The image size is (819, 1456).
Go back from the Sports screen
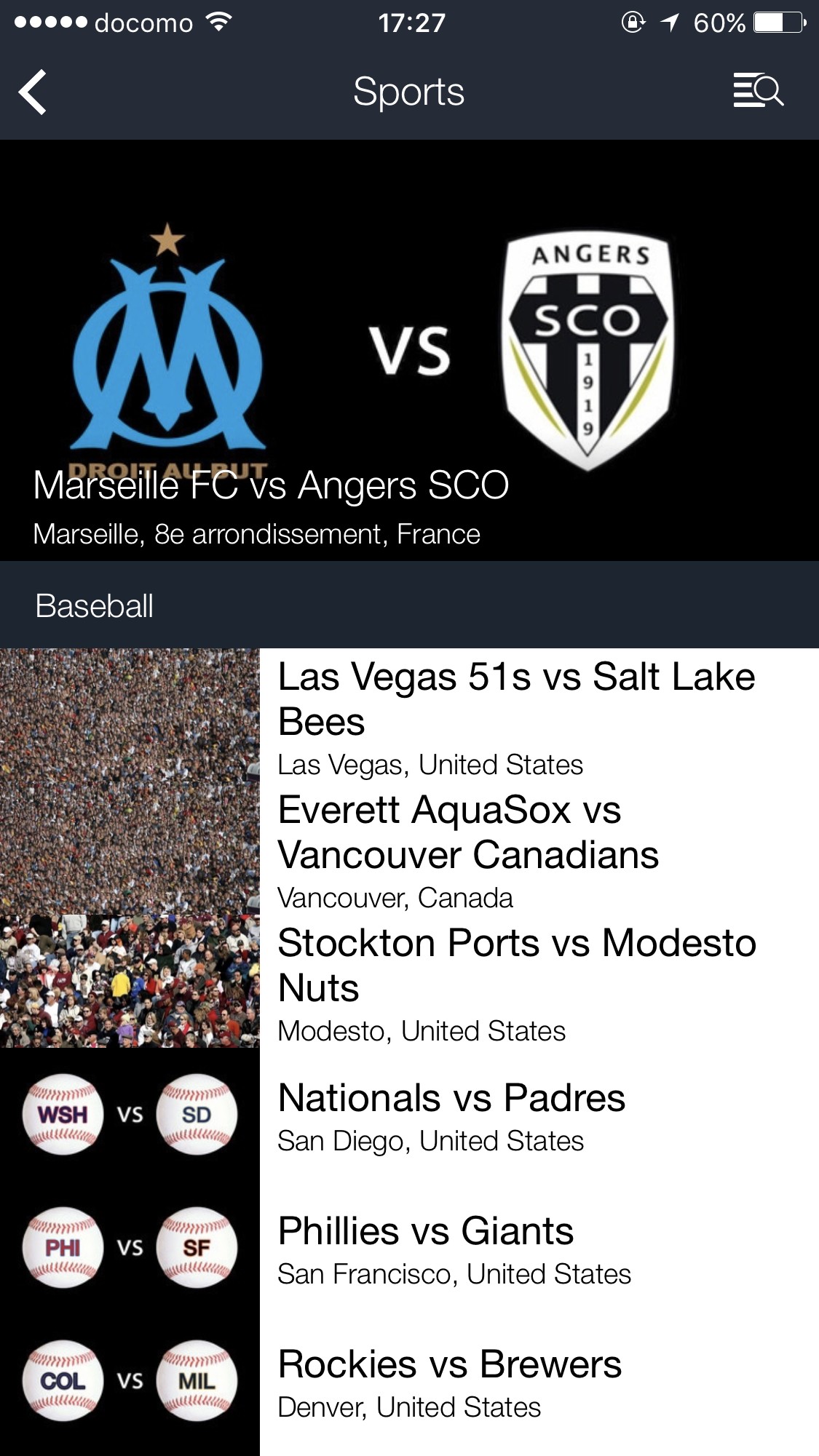click(x=33, y=92)
